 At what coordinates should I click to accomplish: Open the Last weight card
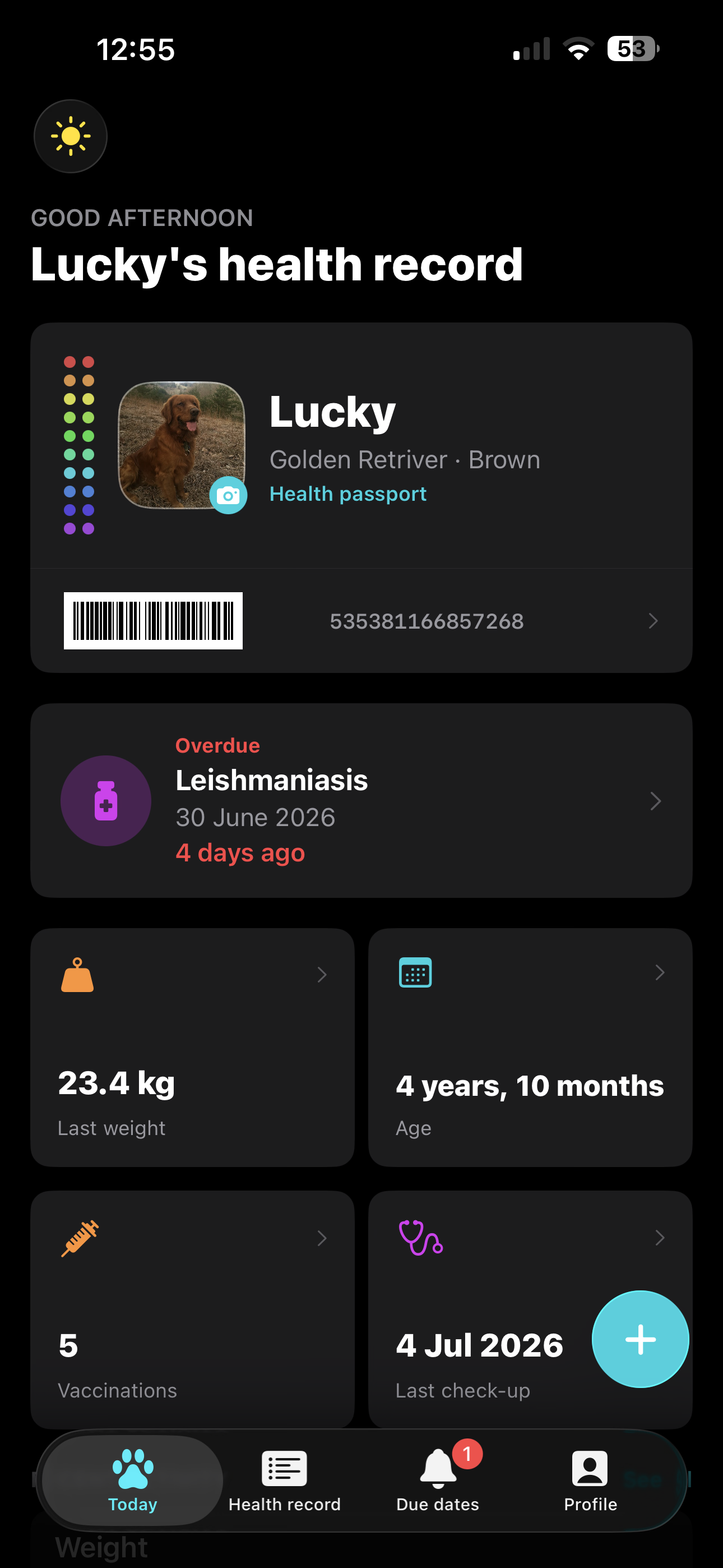(x=192, y=1047)
